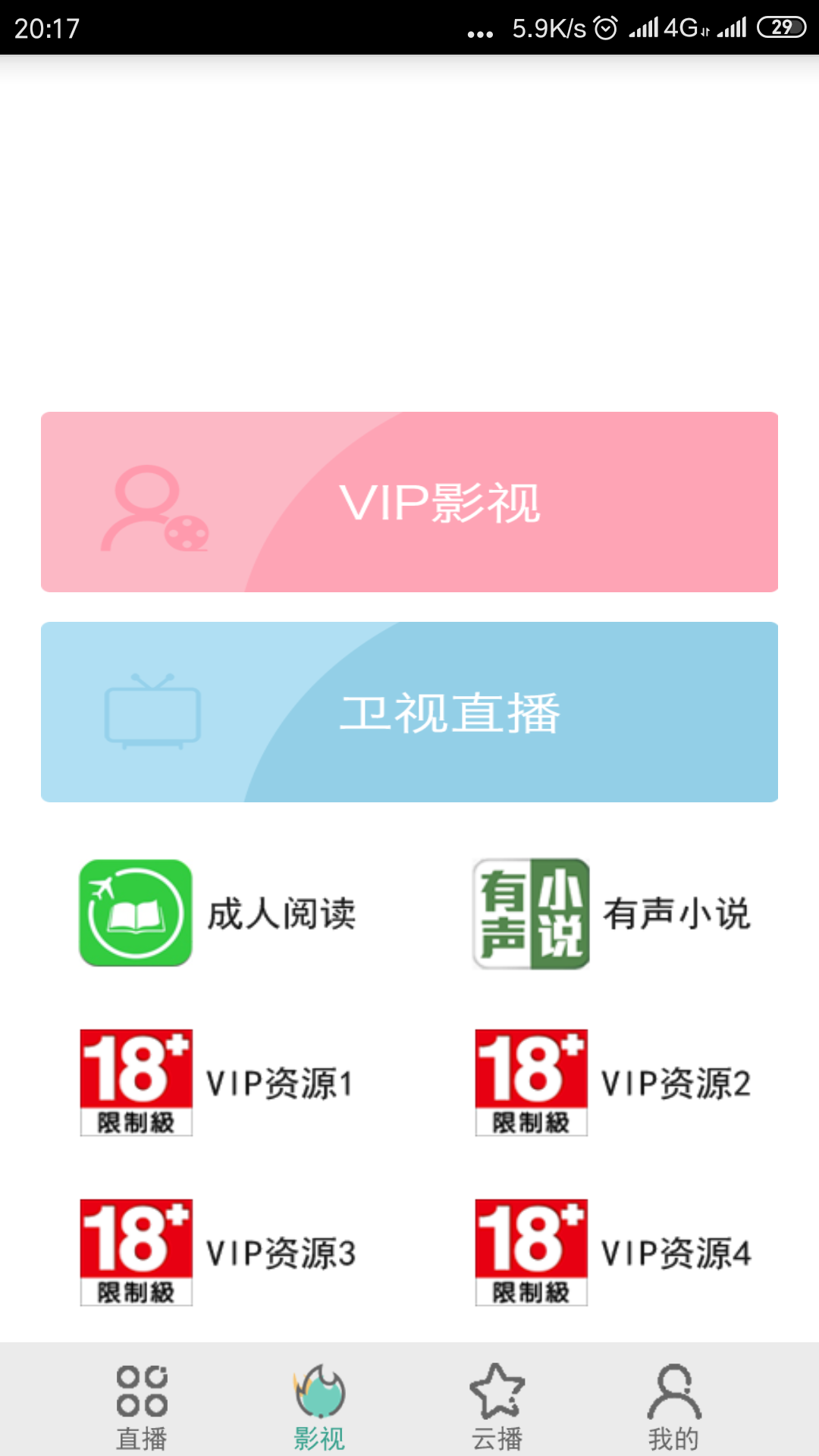819x1456 pixels.
Task: Open the VIP影视 banner
Action: [409, 502]
